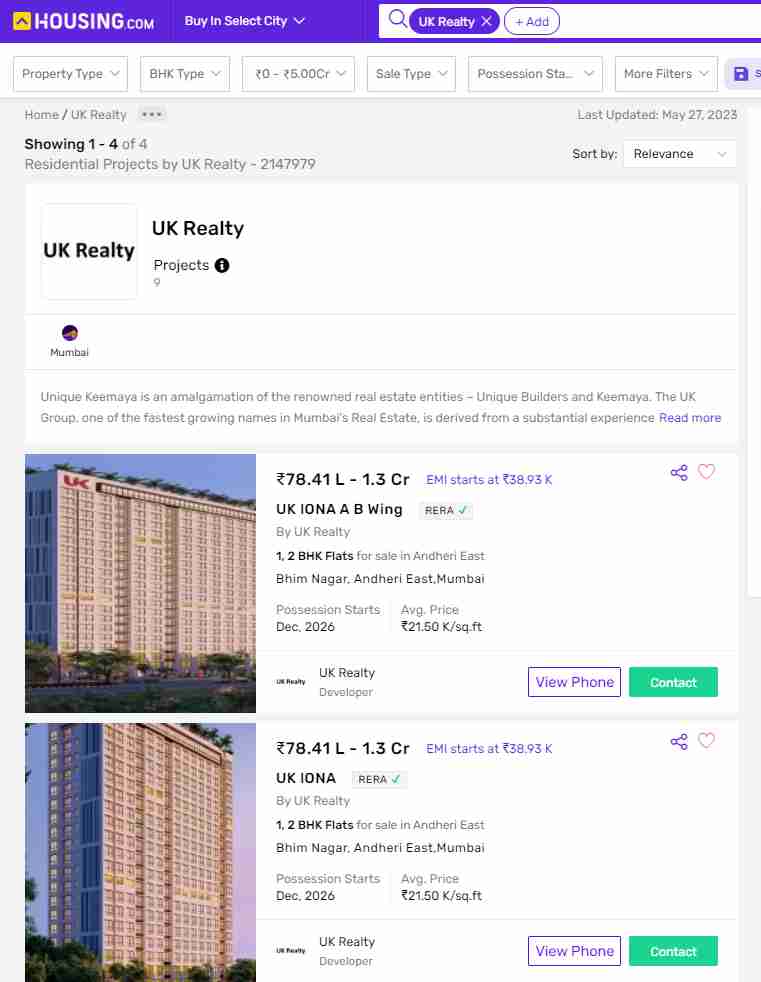
Task: Open the Housing.com home logo
Action: [84, 21]
